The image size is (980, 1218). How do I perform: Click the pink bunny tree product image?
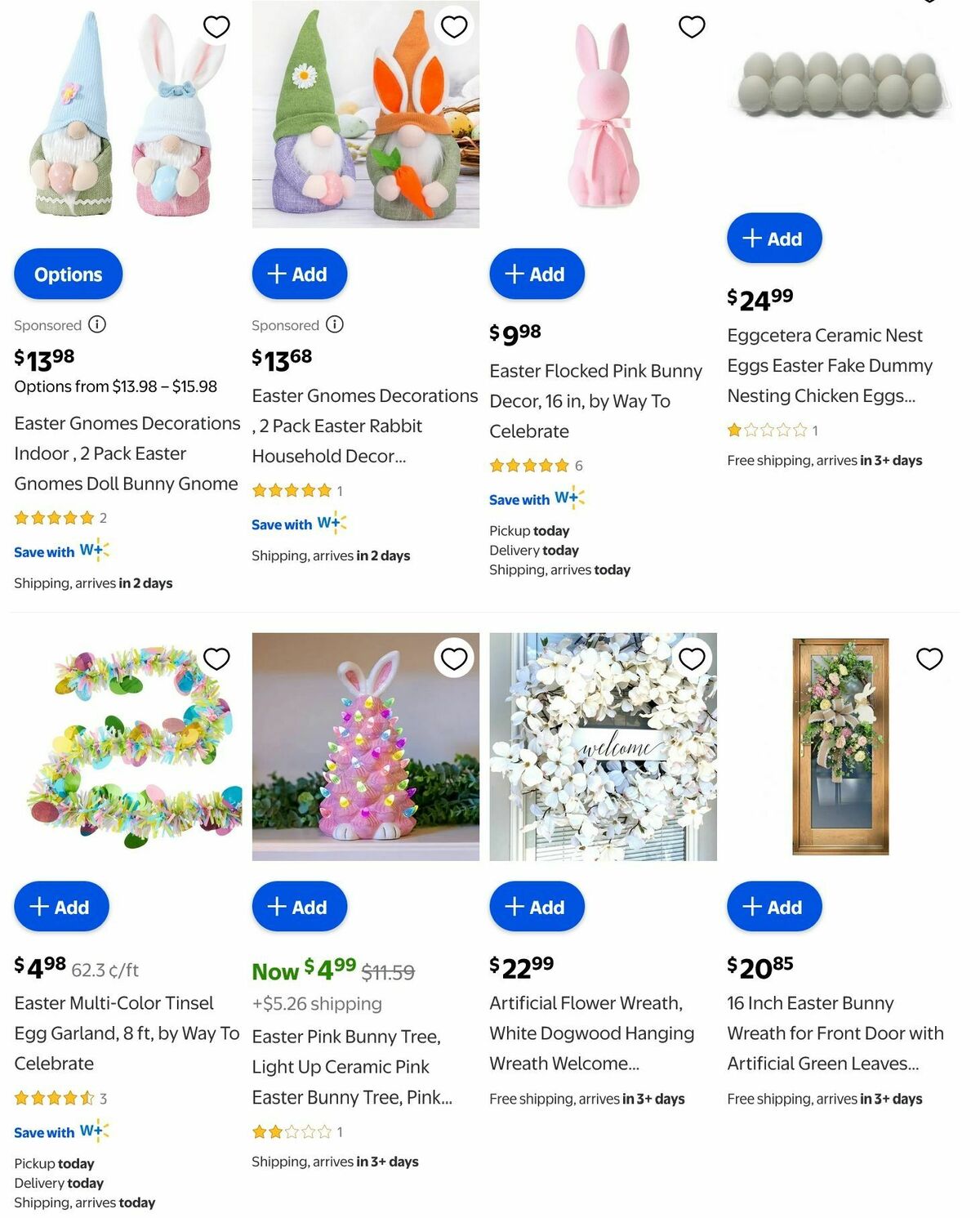366,760
